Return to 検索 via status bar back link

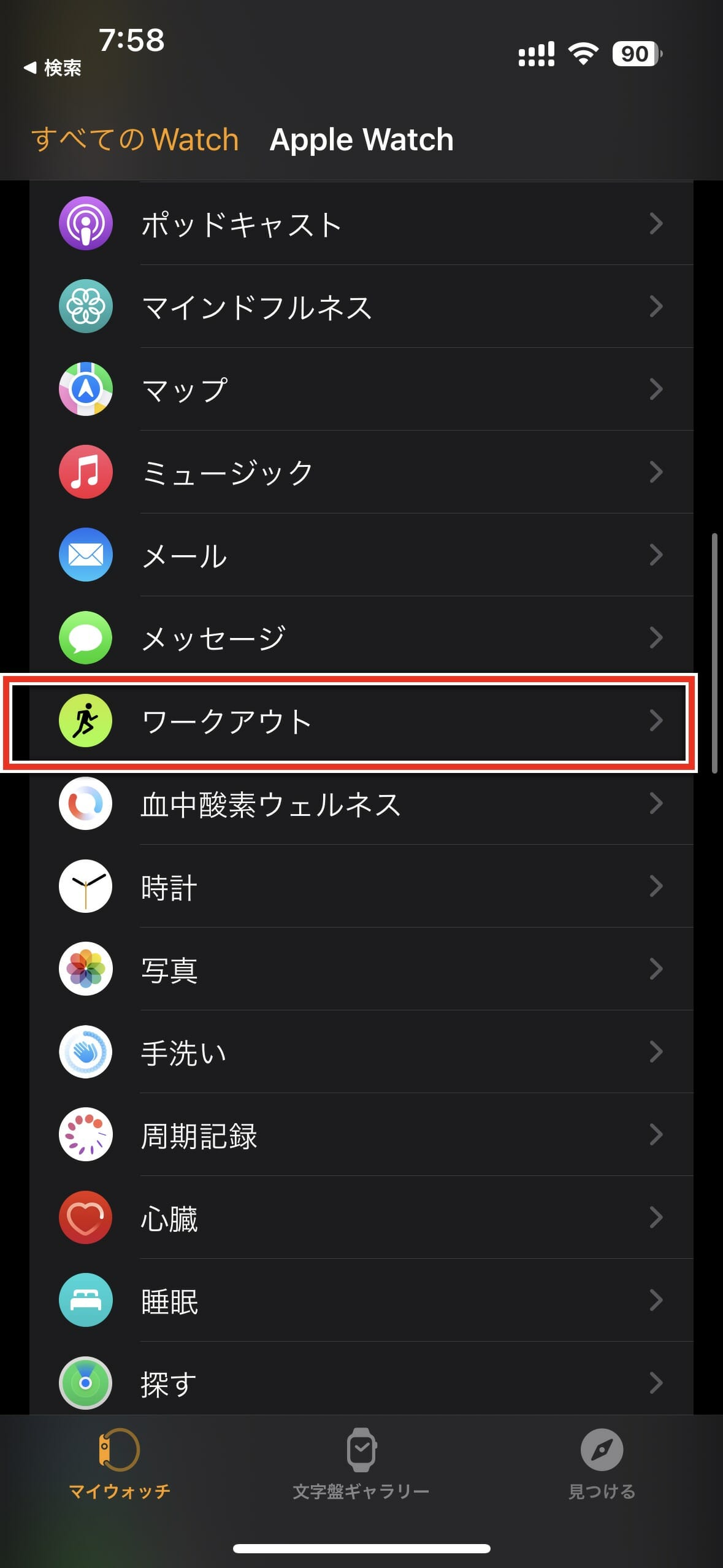point(53,68)
